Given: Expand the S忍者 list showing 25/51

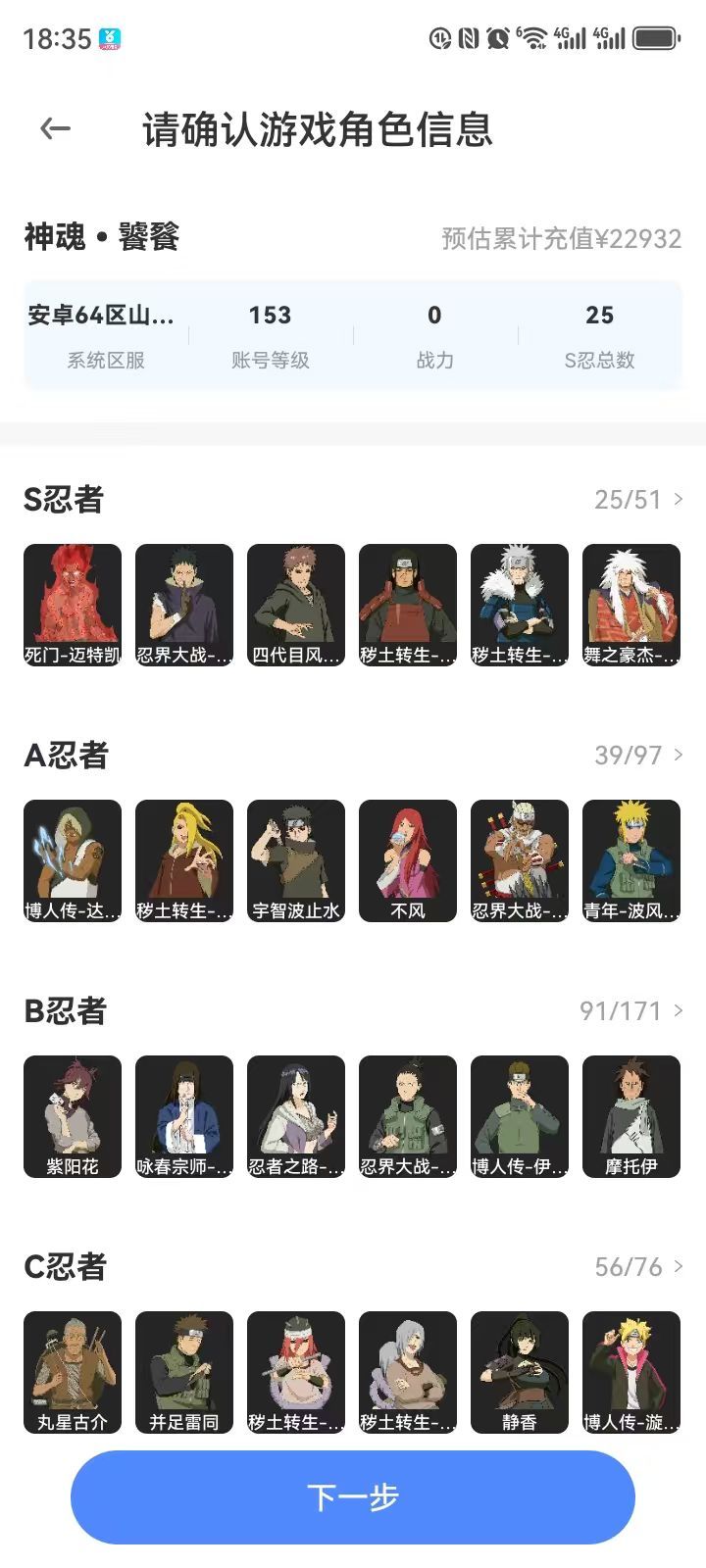Looking at the screenshot, I should click(x=638, y=500).
